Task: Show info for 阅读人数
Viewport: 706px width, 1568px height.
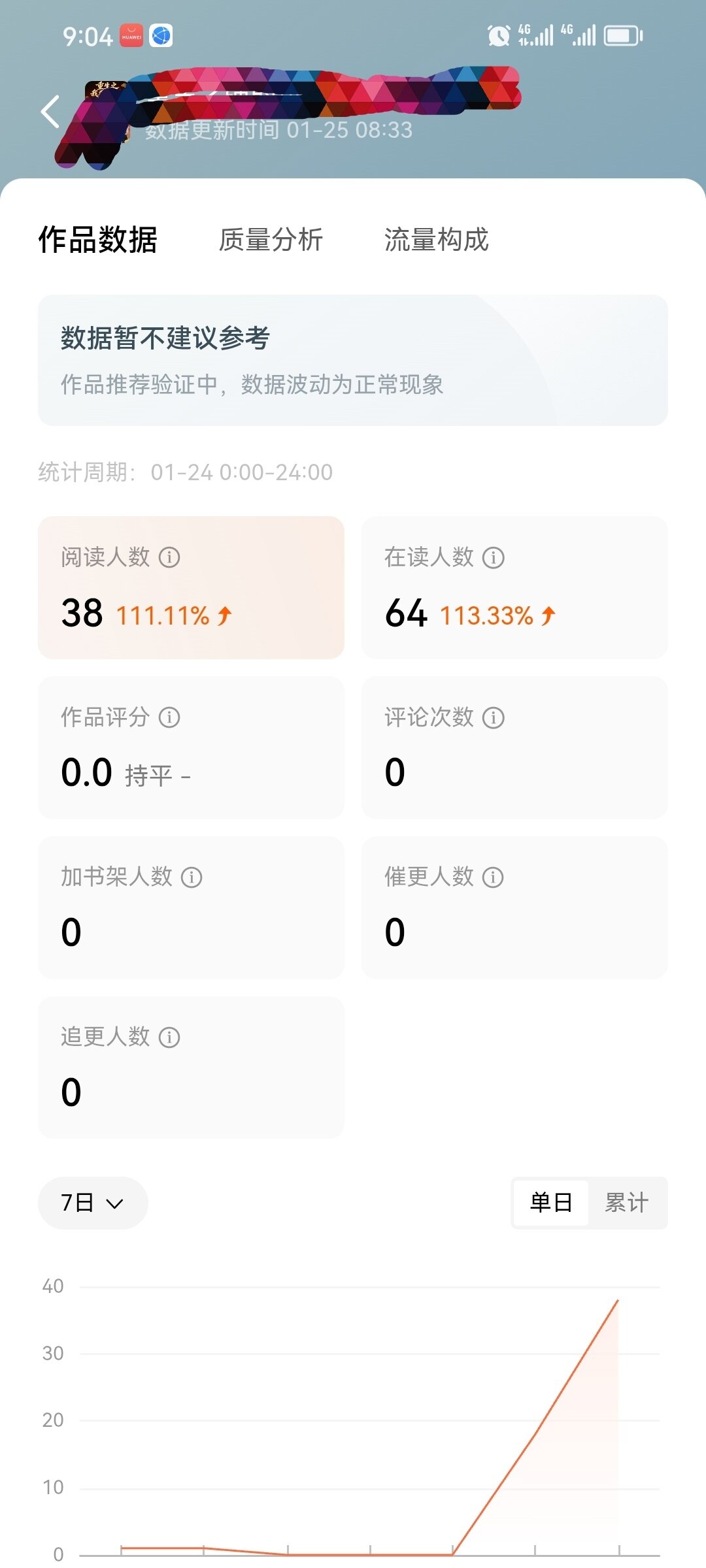Action: click(x=169, y=557)
